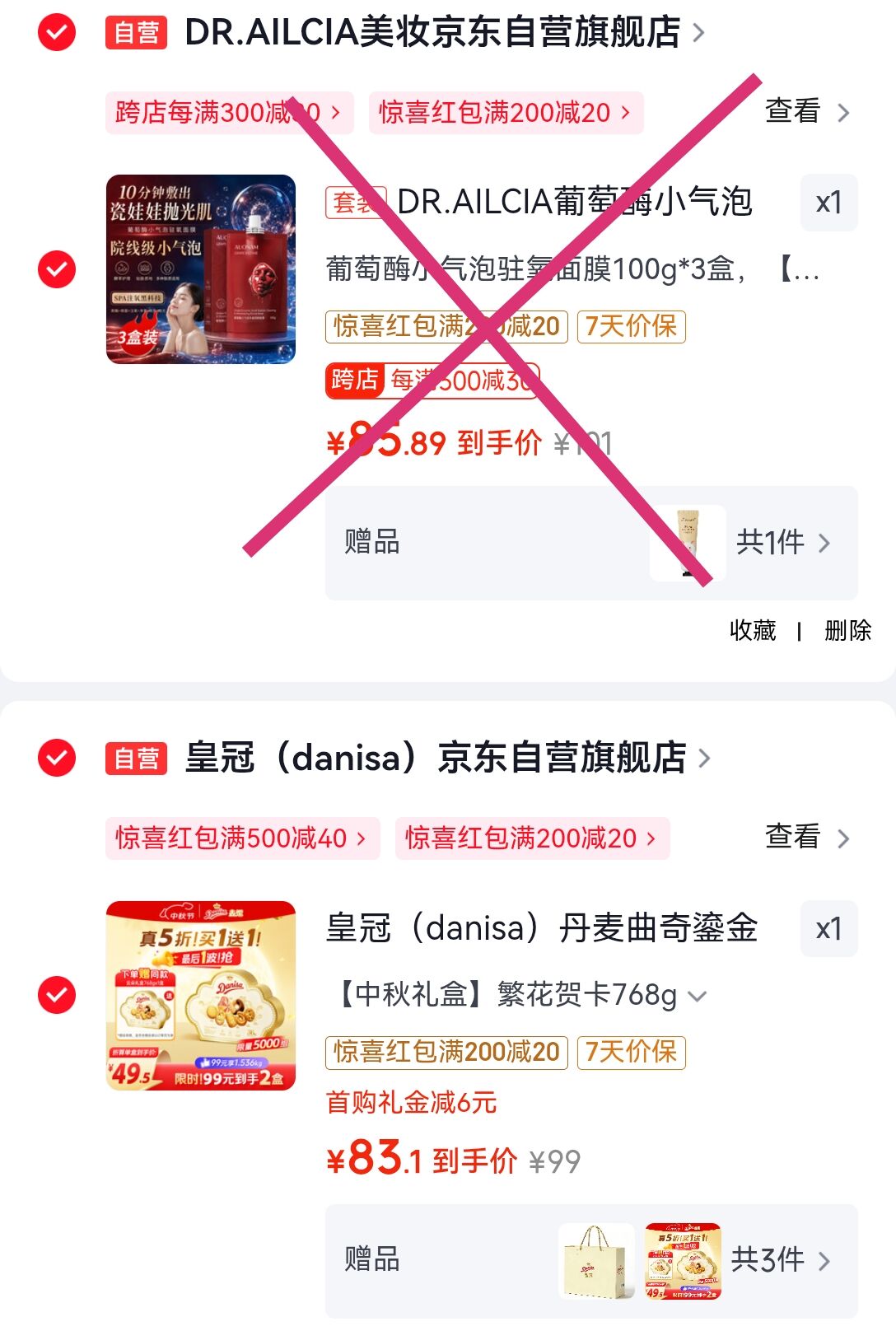Expand the 【中秋礼盒】繁花贺卡768g spec dropdown
Viewport: 896px width, 1331px height.
[x=517, y=995]
